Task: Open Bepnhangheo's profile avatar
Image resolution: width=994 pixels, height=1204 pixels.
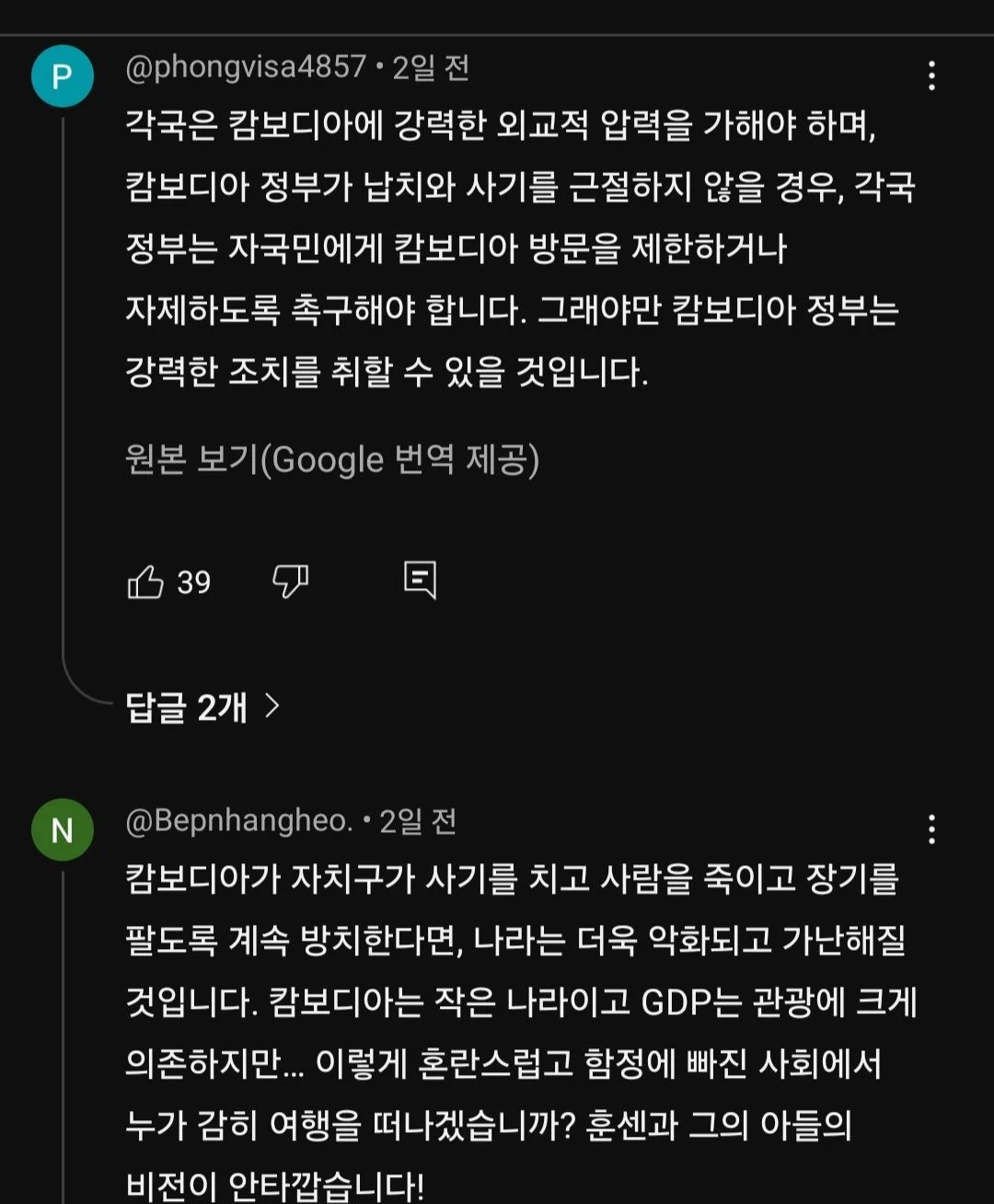Action: click(x=62, y=830)
